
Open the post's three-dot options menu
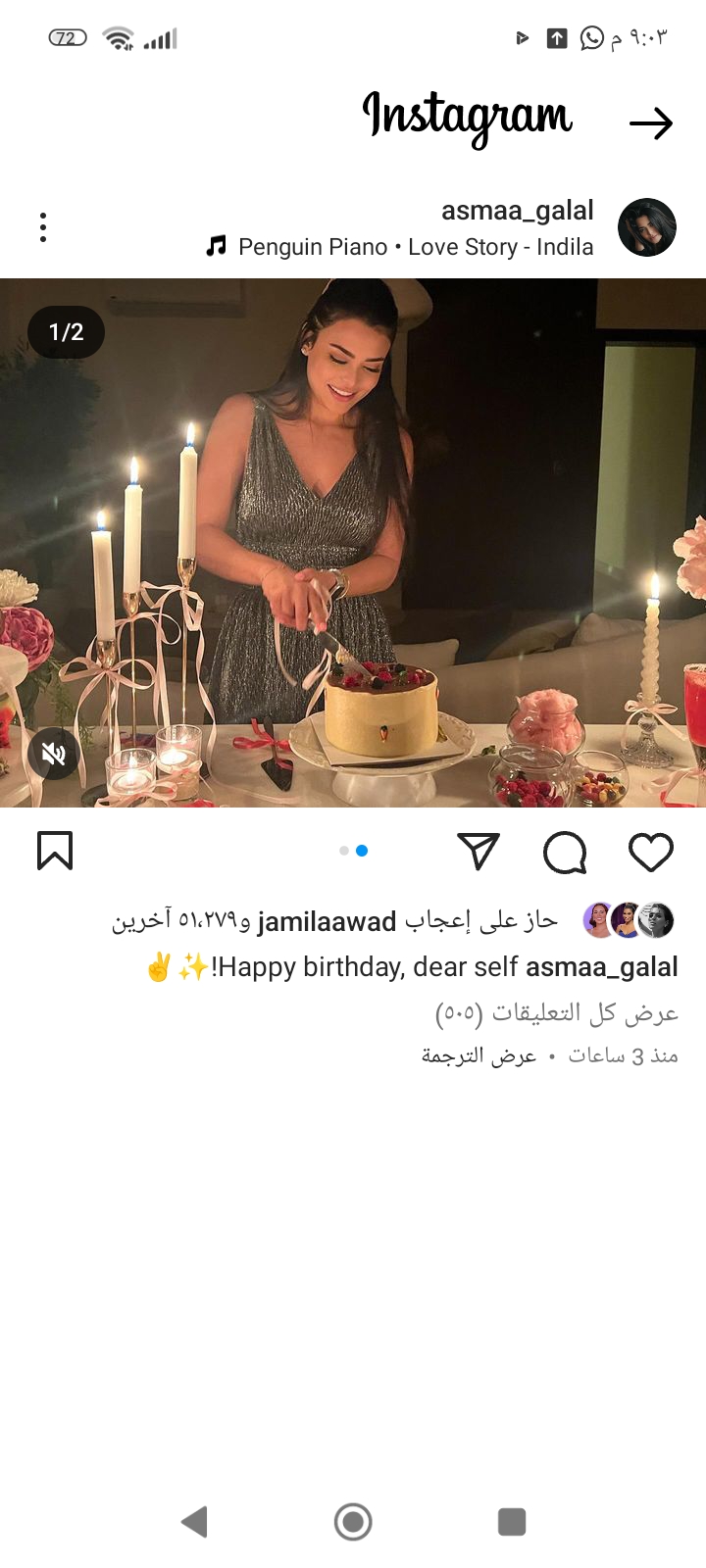[43, 227]
